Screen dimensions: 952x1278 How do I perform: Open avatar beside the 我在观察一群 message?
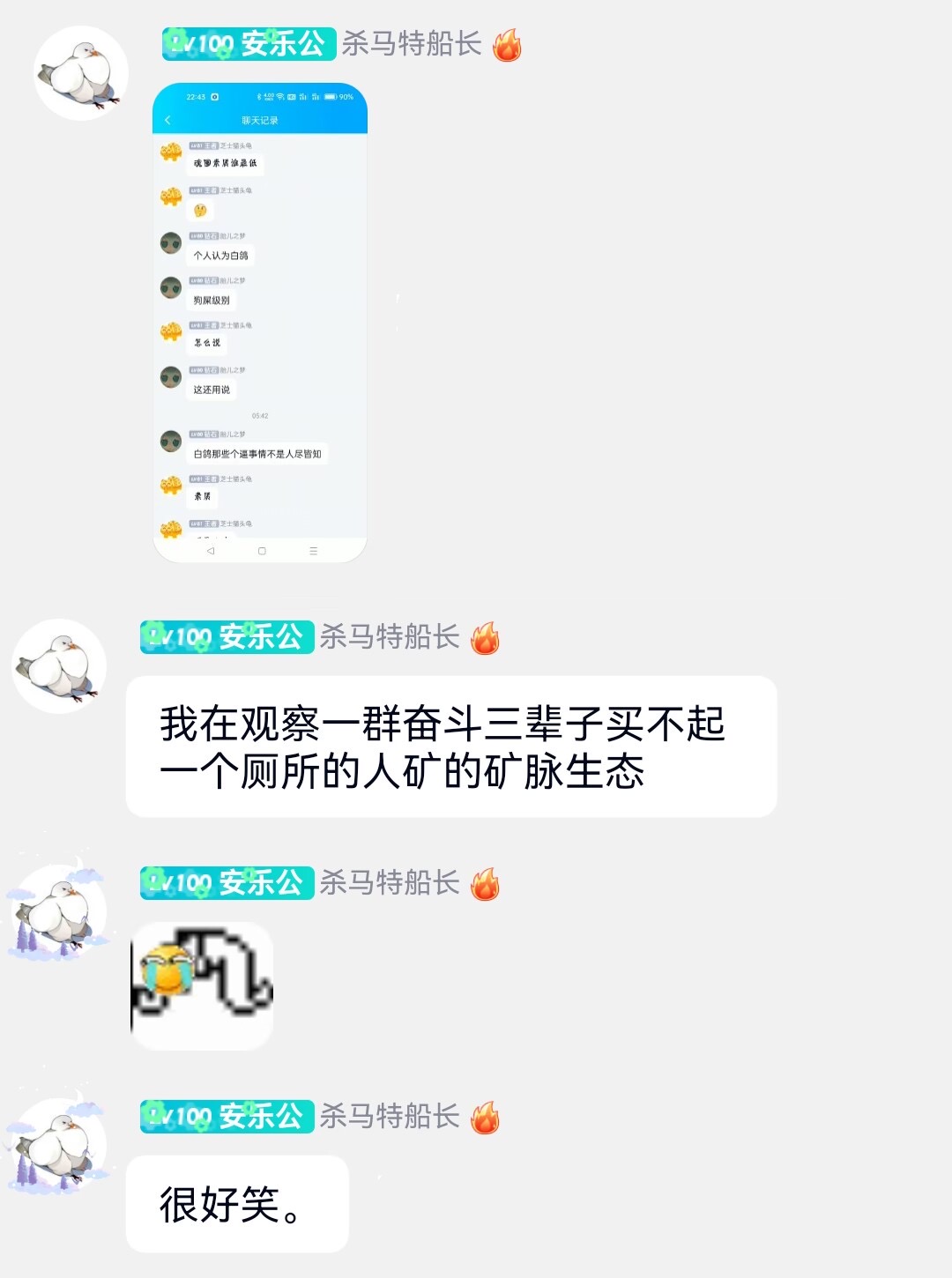pos(59,666)
